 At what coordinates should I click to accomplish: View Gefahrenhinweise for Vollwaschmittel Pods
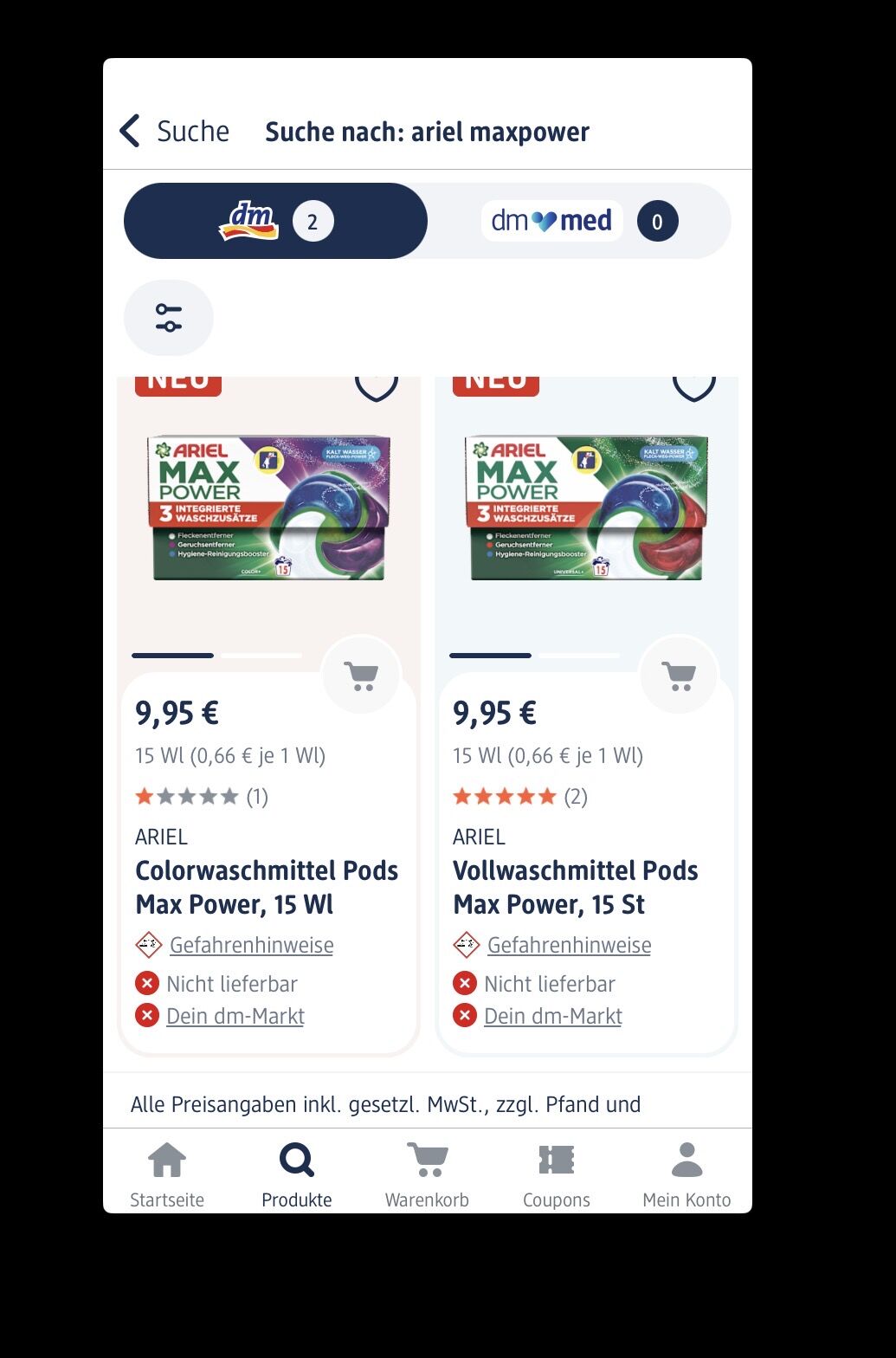pos(569,945)
